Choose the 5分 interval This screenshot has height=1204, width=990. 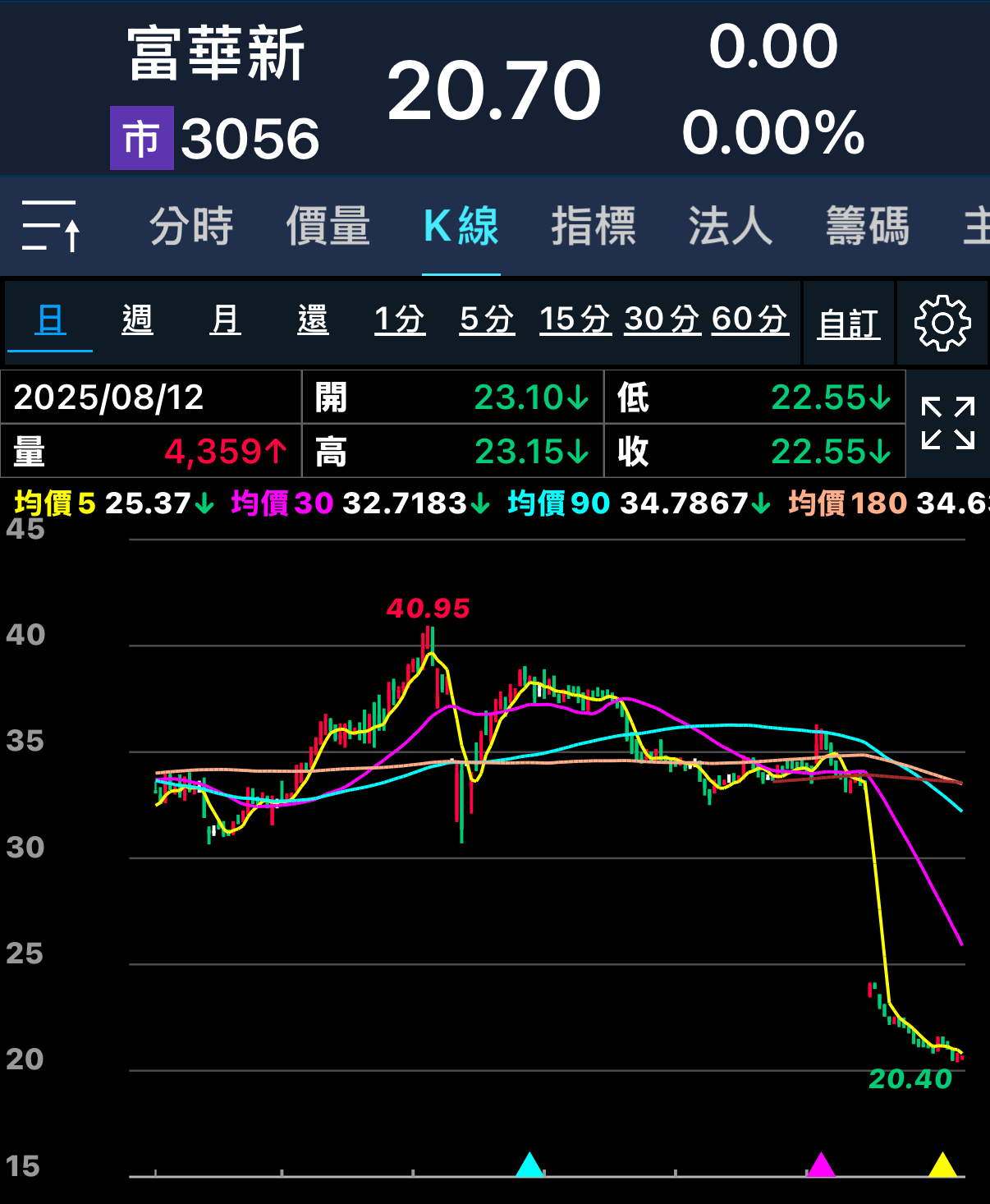(x=487, y=319)
